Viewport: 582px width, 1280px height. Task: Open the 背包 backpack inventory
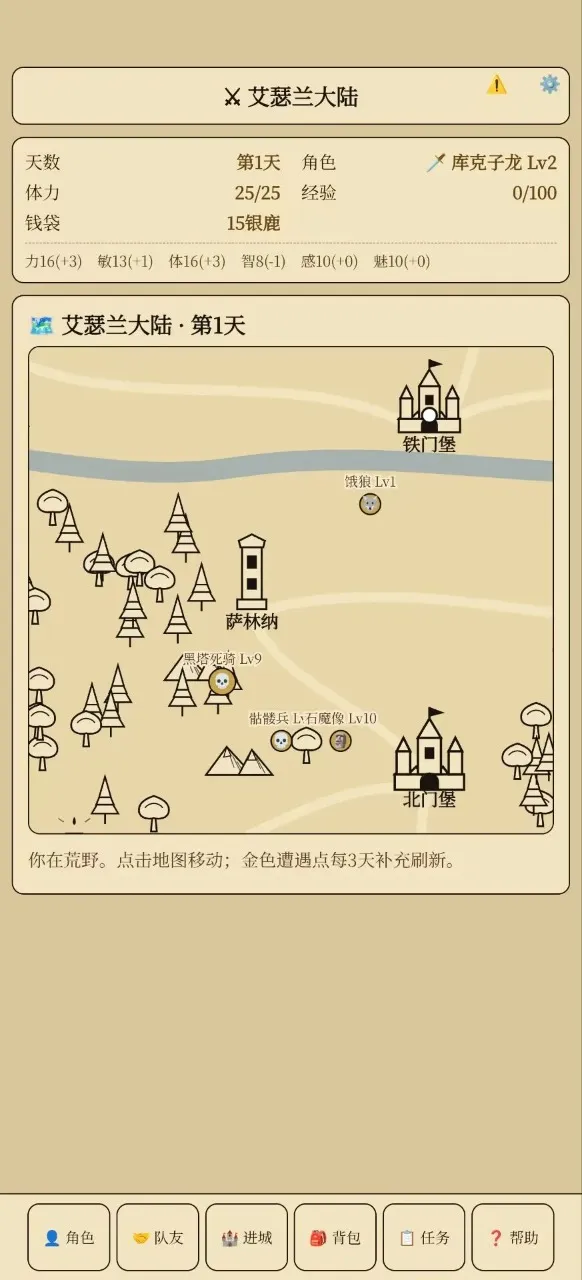point(335,1237)
